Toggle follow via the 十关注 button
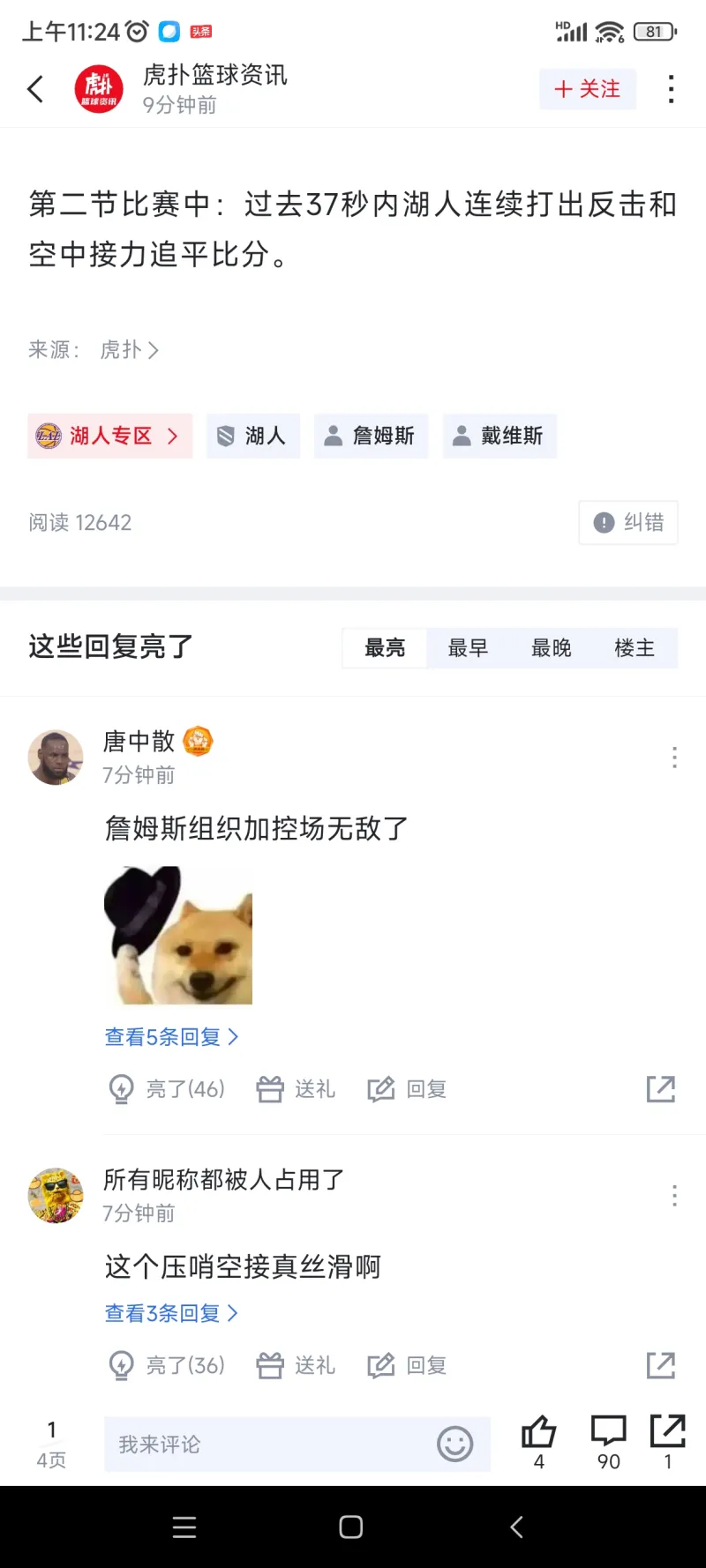Image resolution: width=706 pixels, height=1568 pixels. (588, 88)
